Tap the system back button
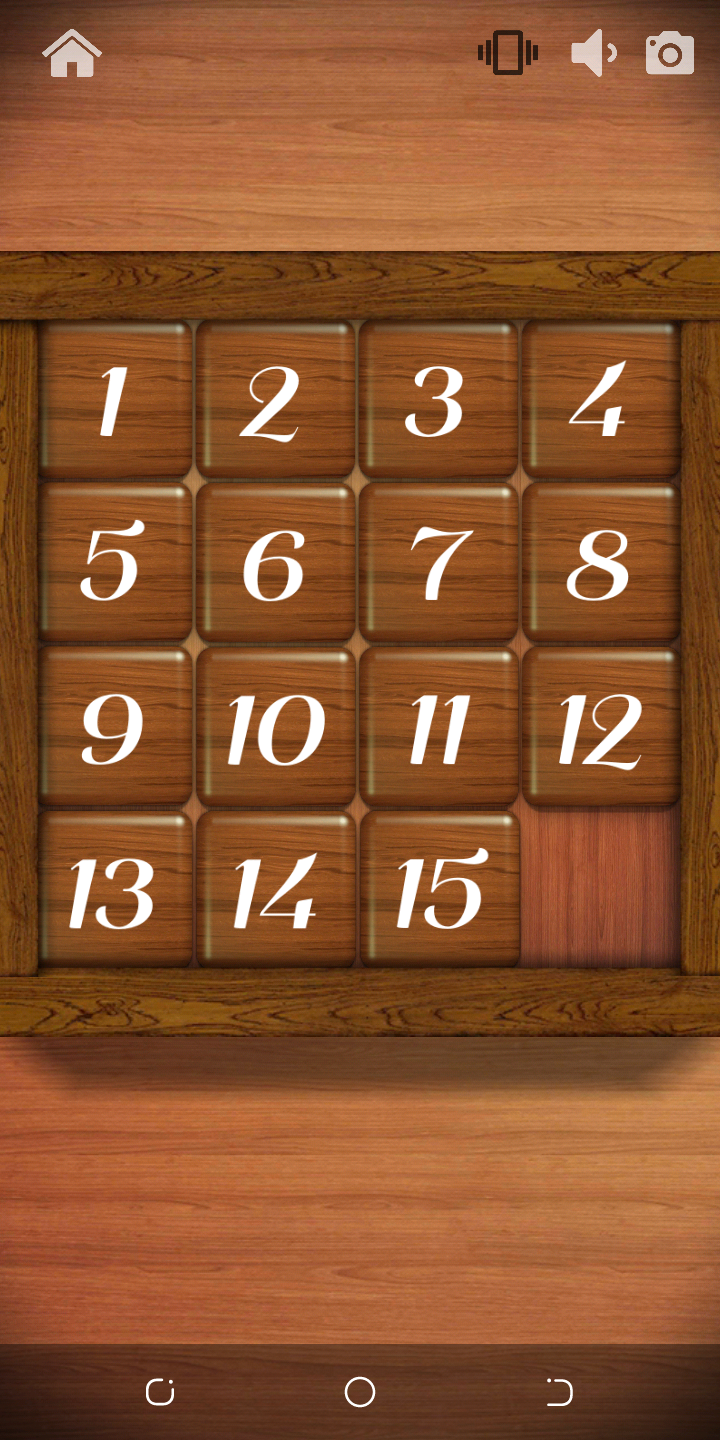Screen dimensions: 720x1440 pos(559,1391)
